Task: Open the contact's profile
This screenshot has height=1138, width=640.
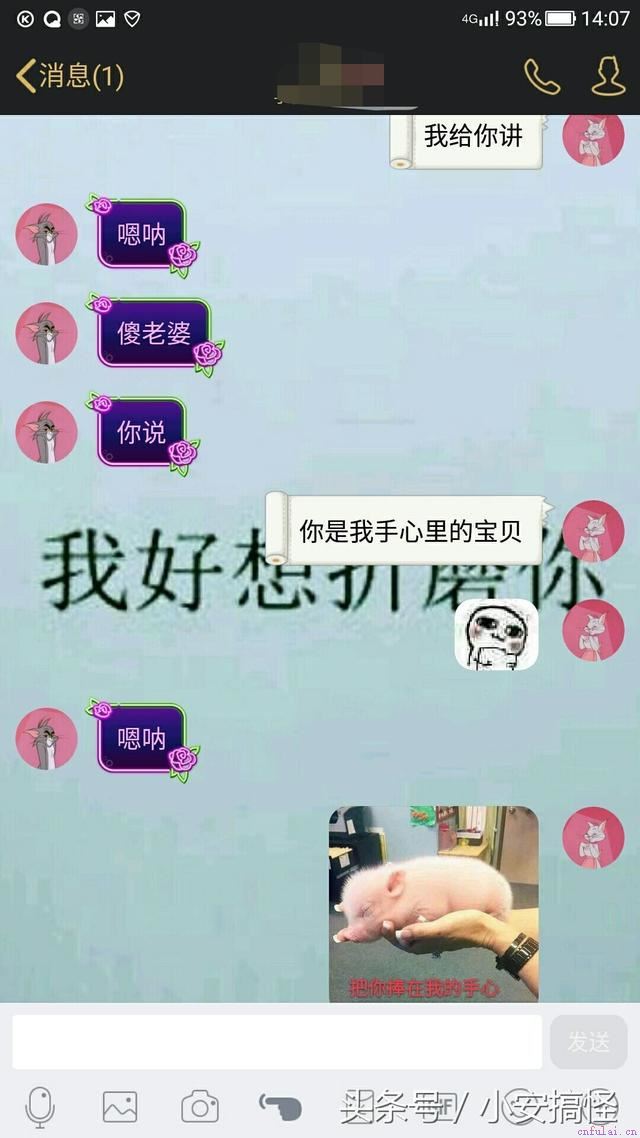Action: coord(608,76)
